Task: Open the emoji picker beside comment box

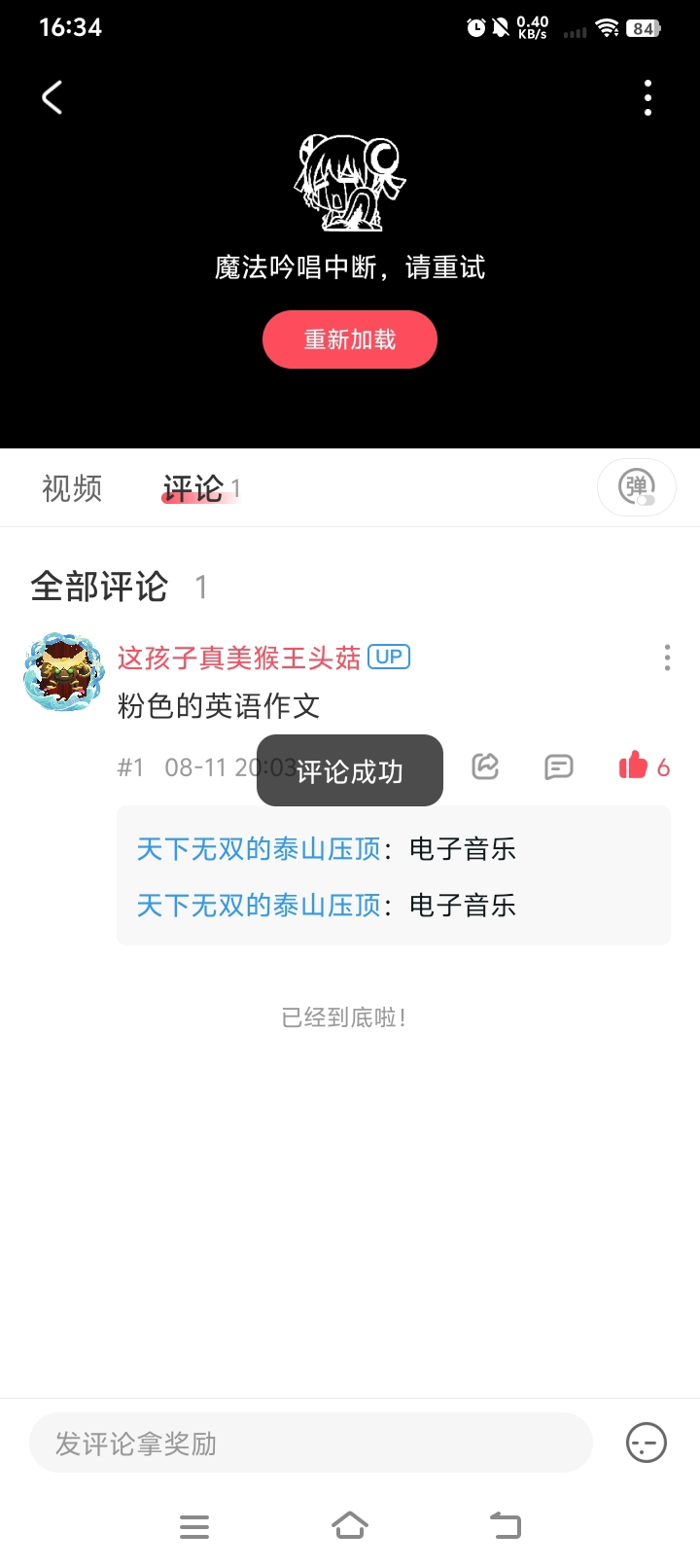Action: pos(646,1443)
